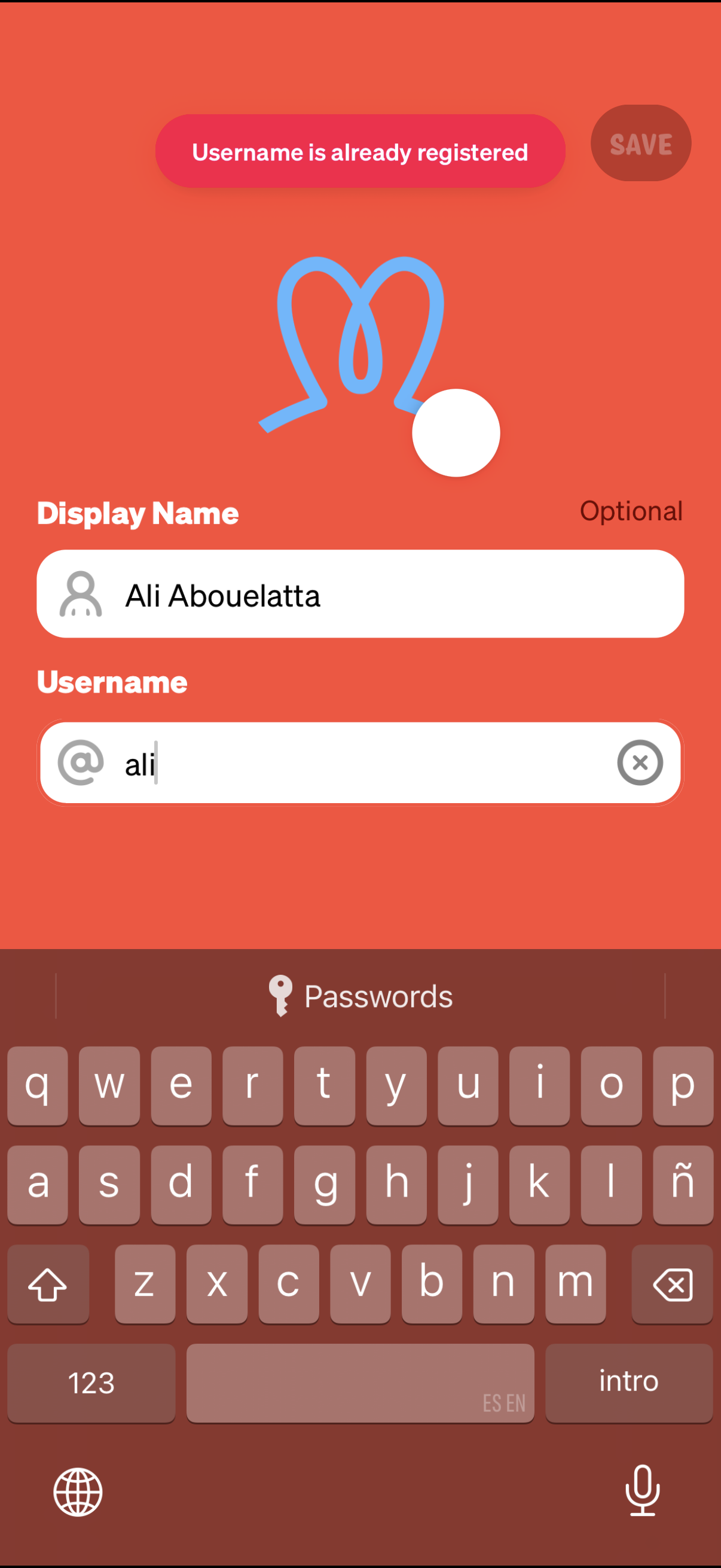Focus the Display Name input field
Image resolution: width=721 pixels, height=1568 pixels.
(x=361, y=594)
